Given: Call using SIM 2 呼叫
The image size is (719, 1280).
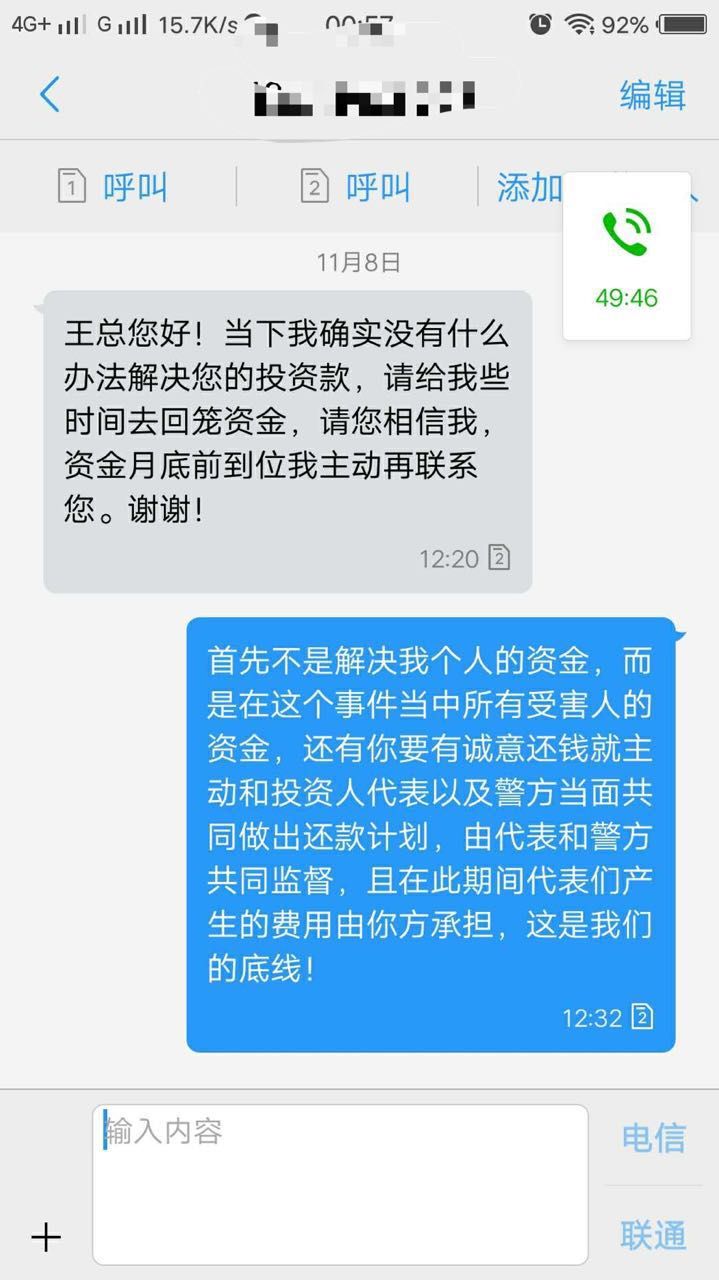Looking at the screenshot, I should pyautogui.click(x=356, y=187).
